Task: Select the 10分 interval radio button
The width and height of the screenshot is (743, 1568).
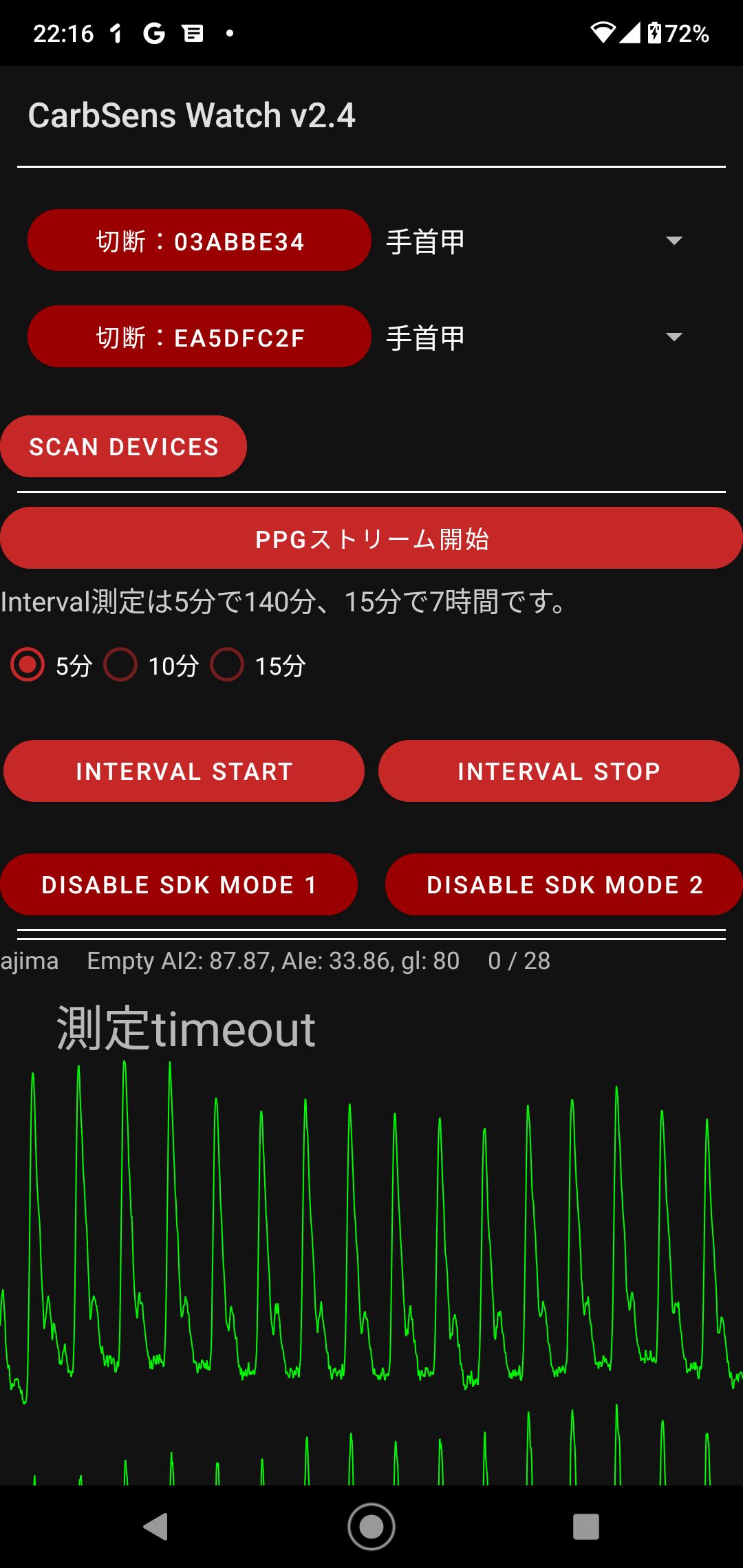Action: click(121, 664)
